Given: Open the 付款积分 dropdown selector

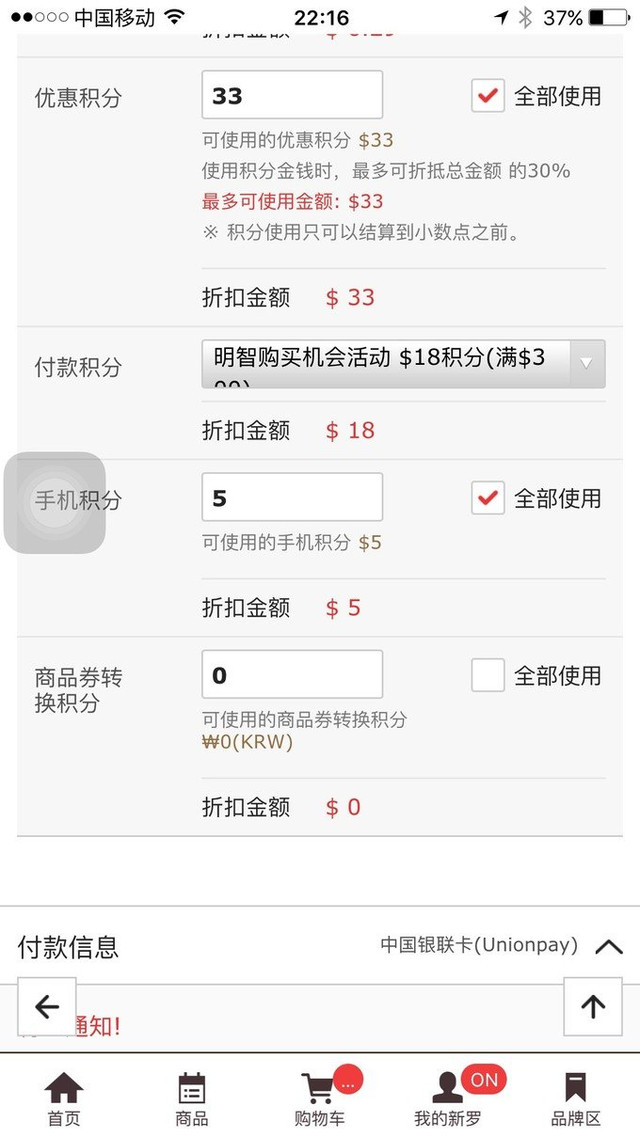Looking at the screenshot, I should click(x=403, y=364).
